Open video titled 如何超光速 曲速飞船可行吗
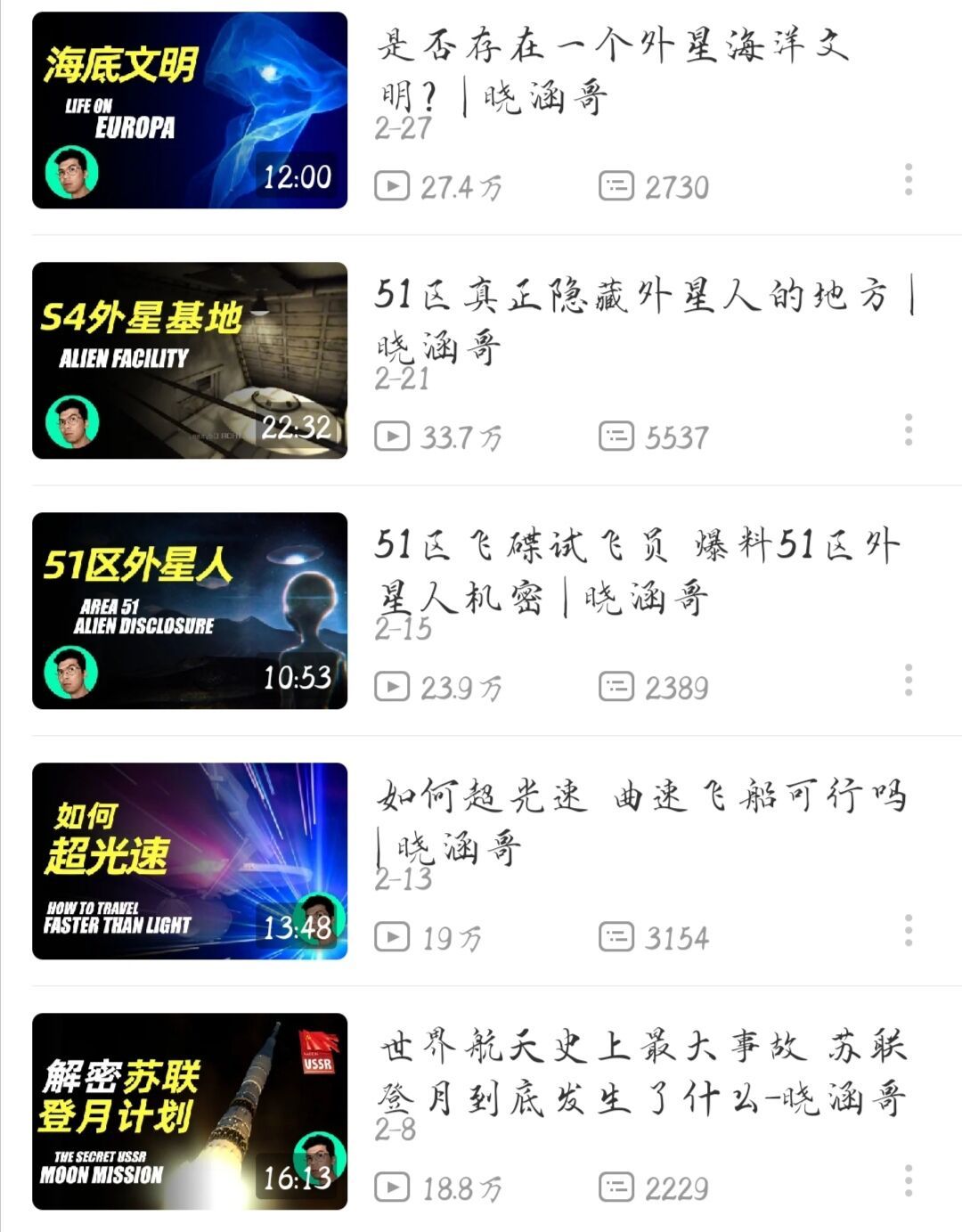Viewport: 962px width, 1232px height. pos(640,820)
